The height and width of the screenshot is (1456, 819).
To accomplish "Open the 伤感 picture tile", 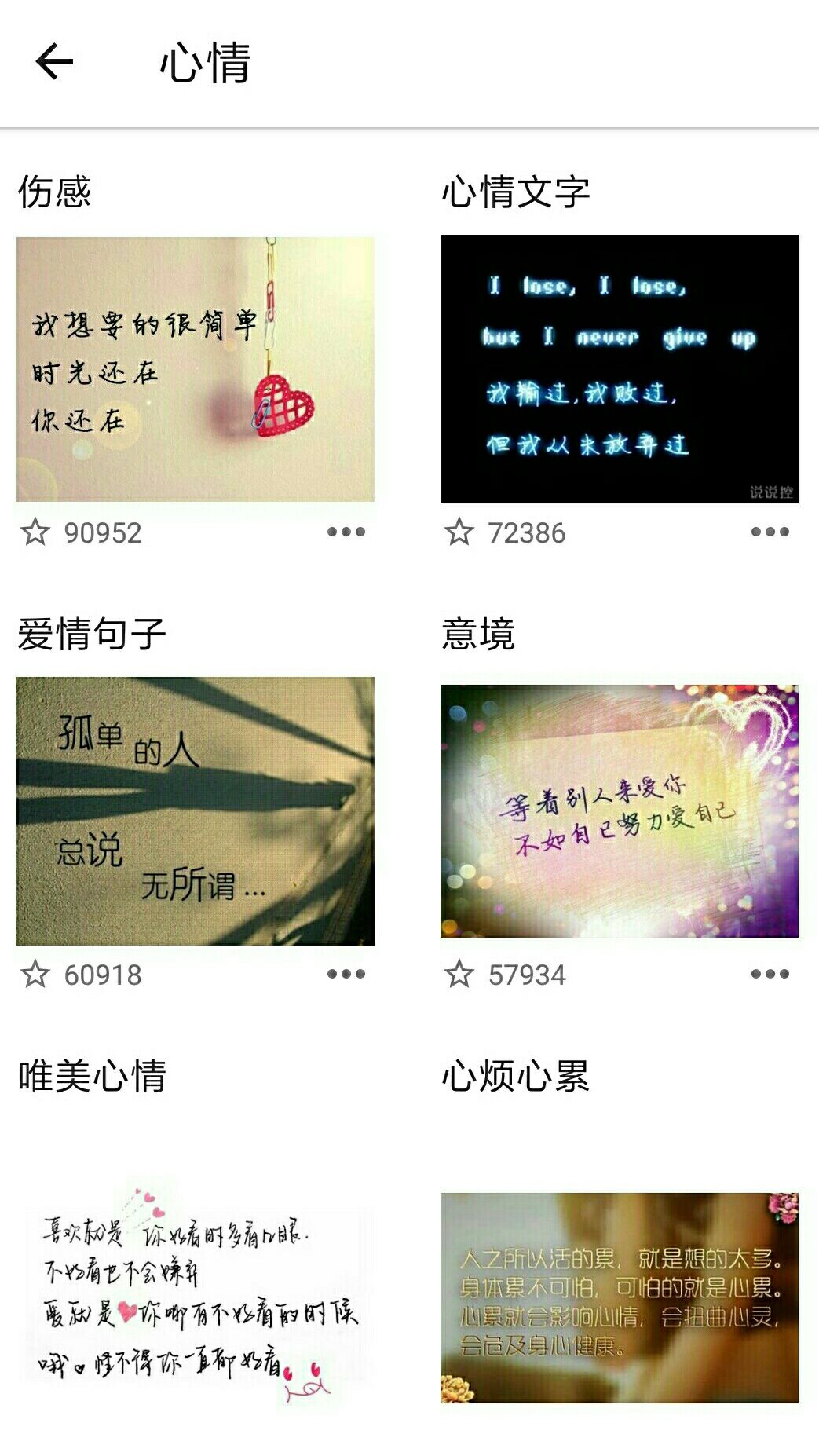I will pyautogui.click(x=196, y=369).
